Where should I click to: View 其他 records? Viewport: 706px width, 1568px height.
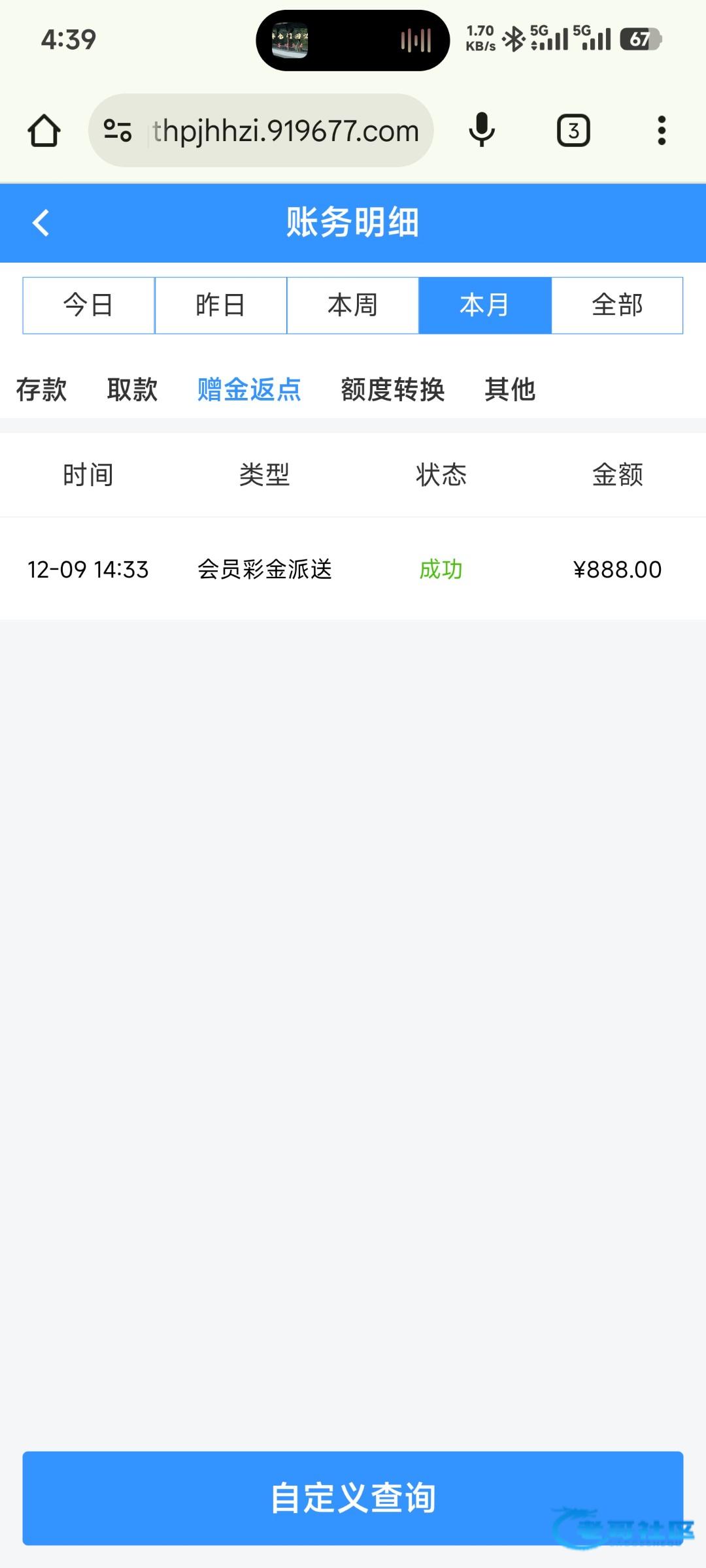tap(510, 389)
